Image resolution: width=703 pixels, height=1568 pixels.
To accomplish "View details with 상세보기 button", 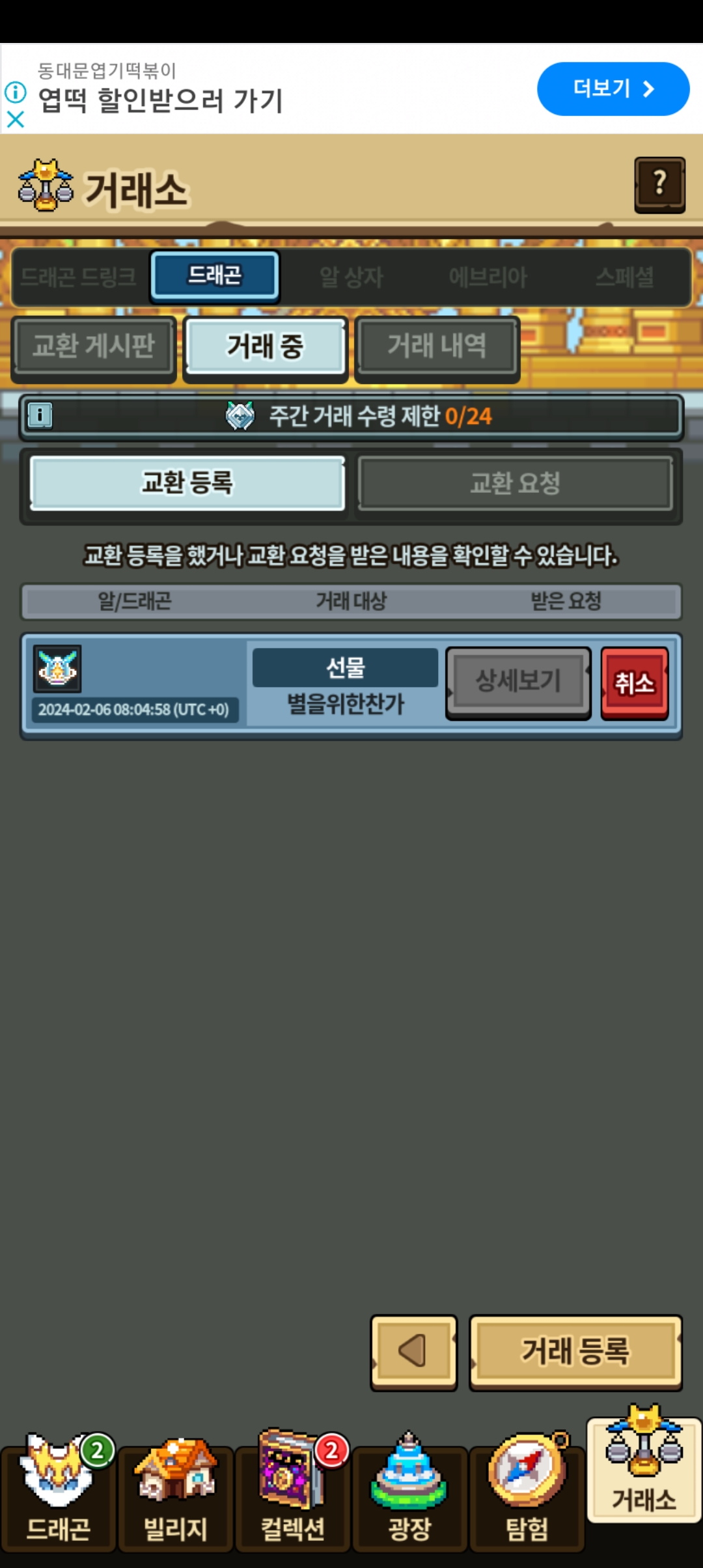I will (518, 682).
